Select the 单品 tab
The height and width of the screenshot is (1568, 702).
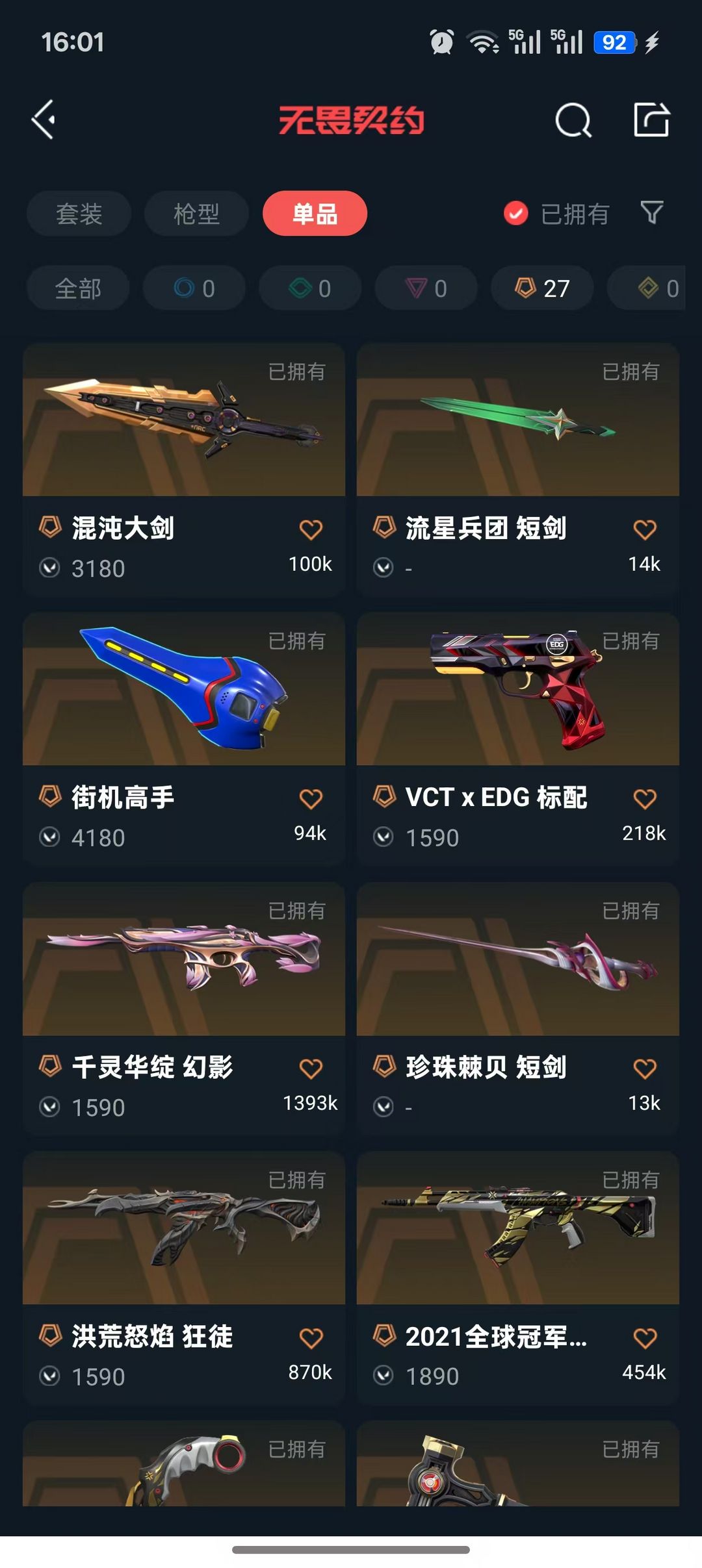315,214
